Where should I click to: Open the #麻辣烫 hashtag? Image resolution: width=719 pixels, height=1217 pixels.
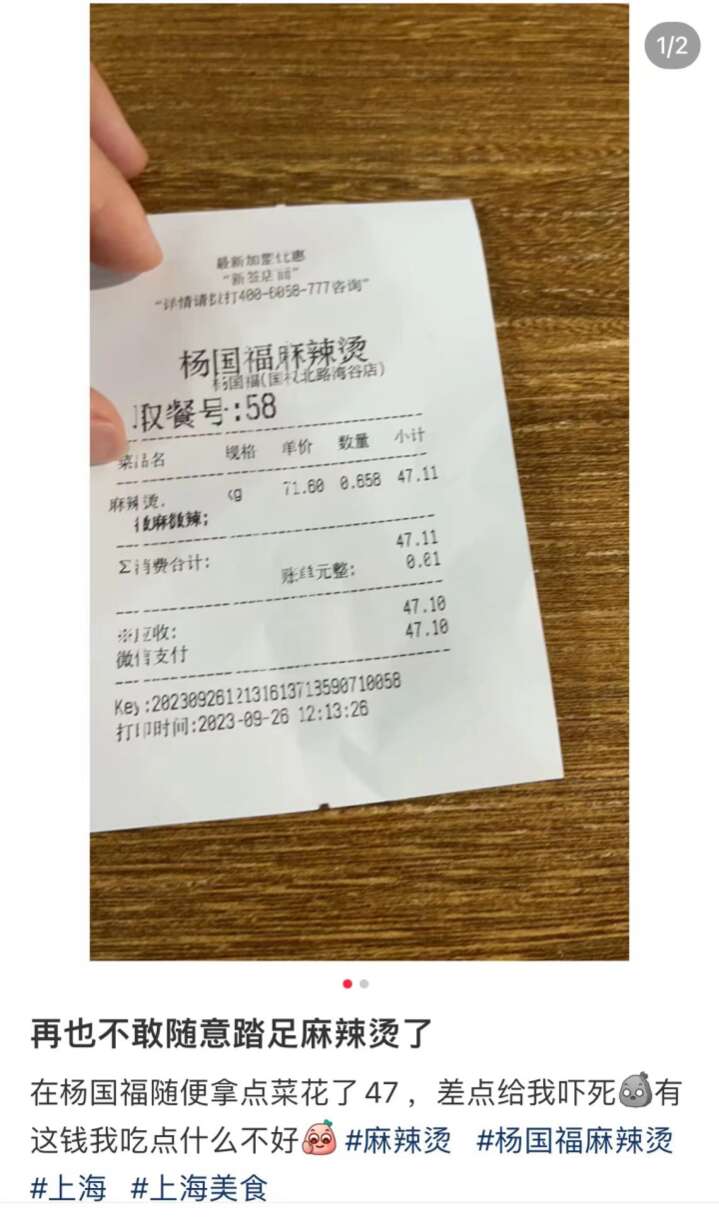coord(398,1140)
